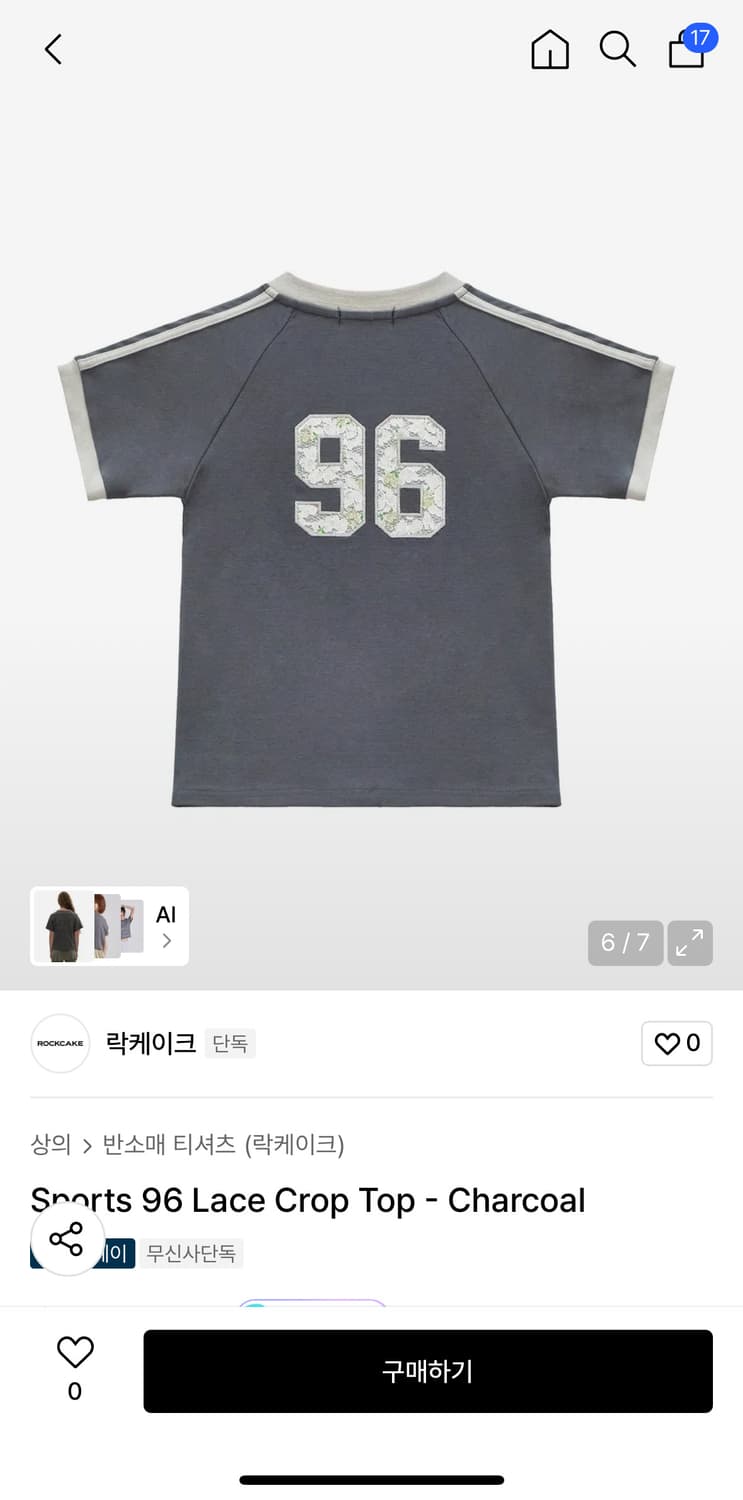743x1500 pixels.
Task: Open the 상의 category breadcrumb
Action: coord(50,1145)
